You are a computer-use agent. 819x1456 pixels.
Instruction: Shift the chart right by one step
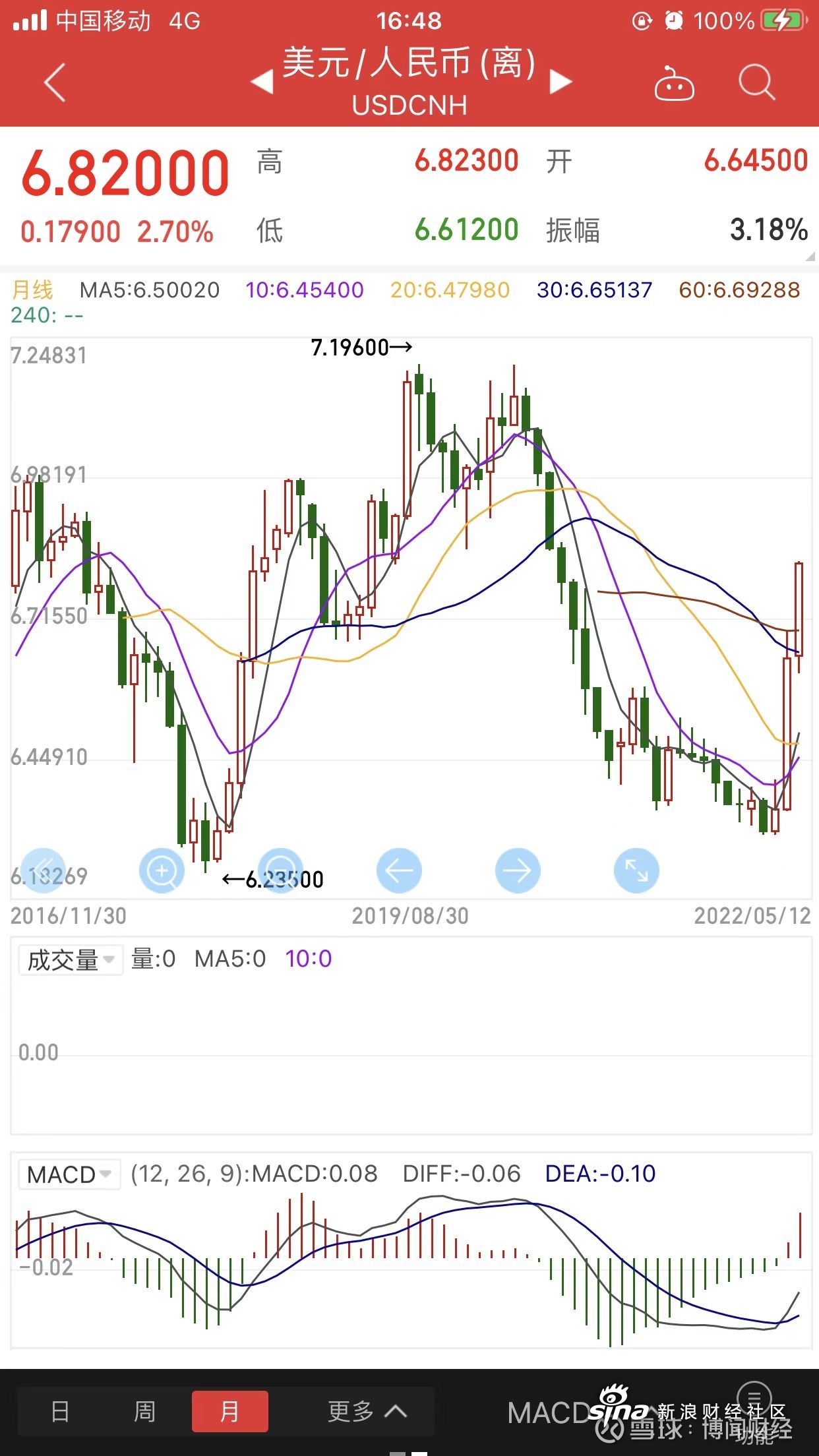pos(518,870)
